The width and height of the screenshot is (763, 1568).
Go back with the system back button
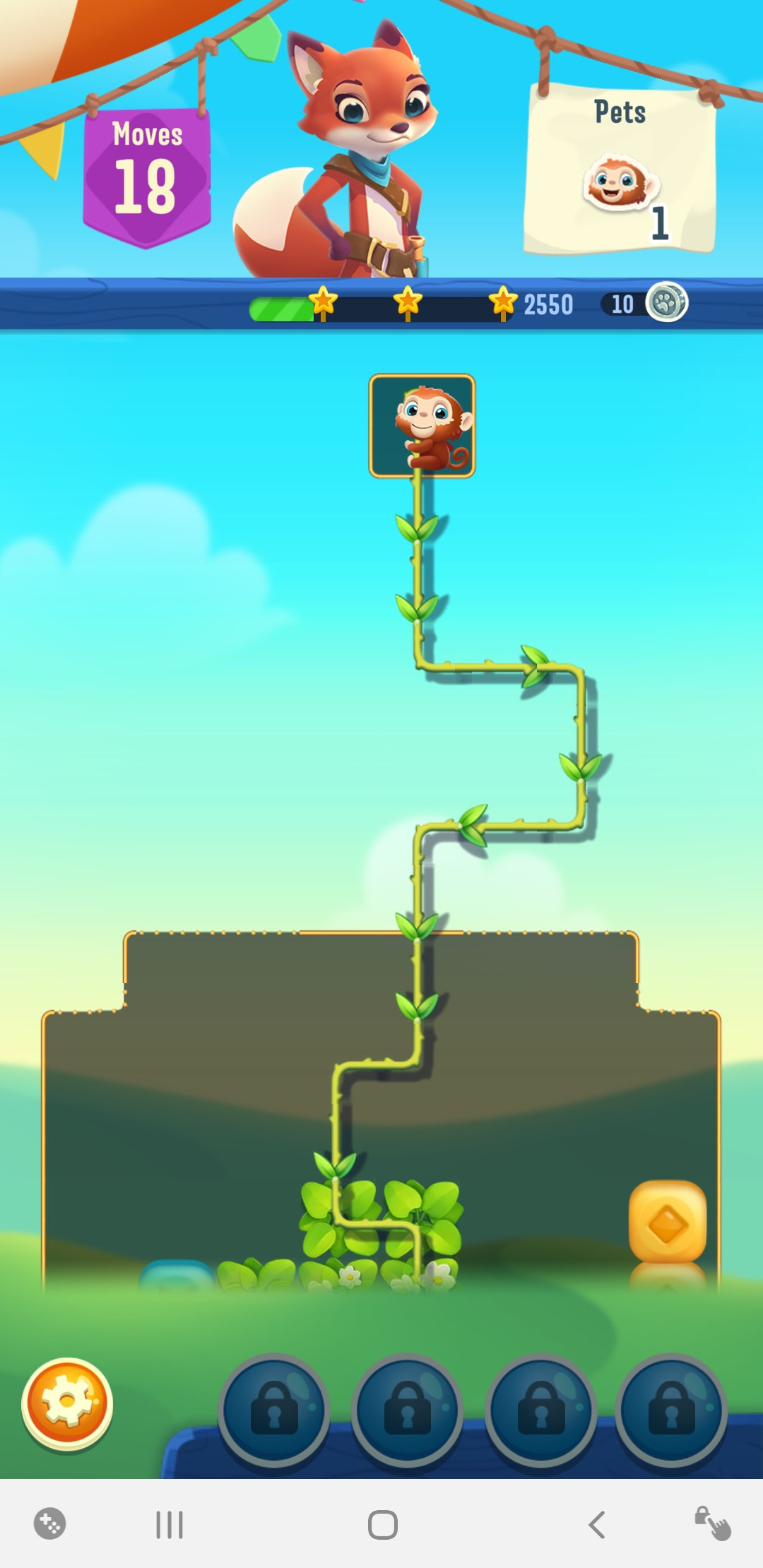(x=597, y=1524)
